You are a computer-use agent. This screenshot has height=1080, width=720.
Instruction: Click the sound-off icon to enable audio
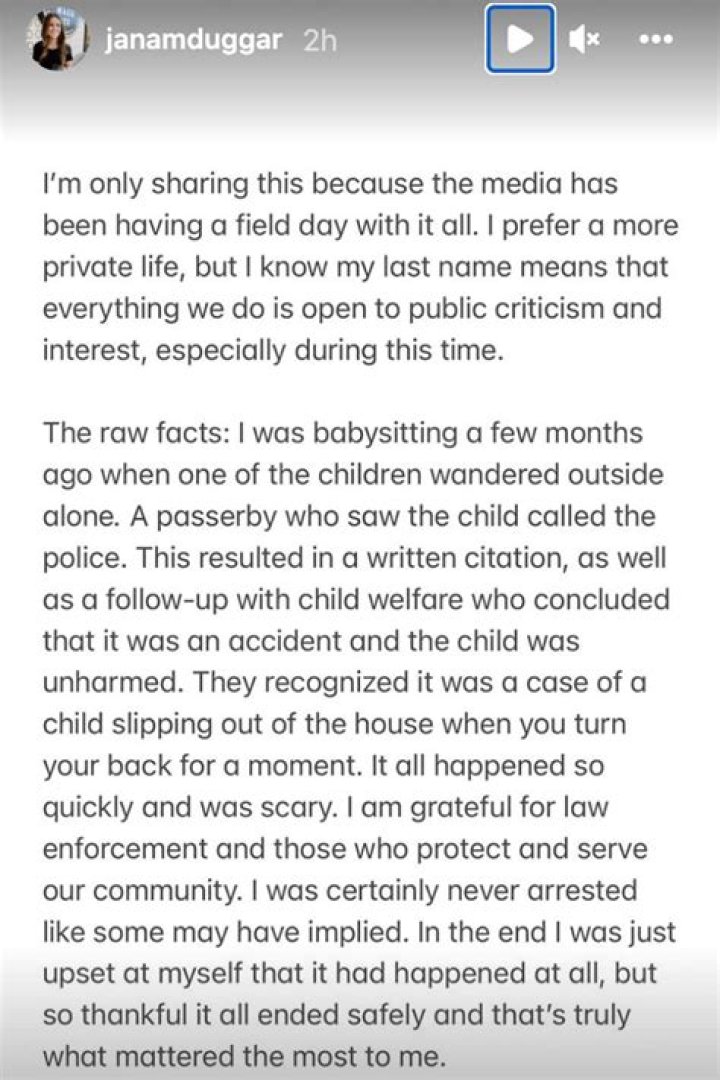pos(585,39)
